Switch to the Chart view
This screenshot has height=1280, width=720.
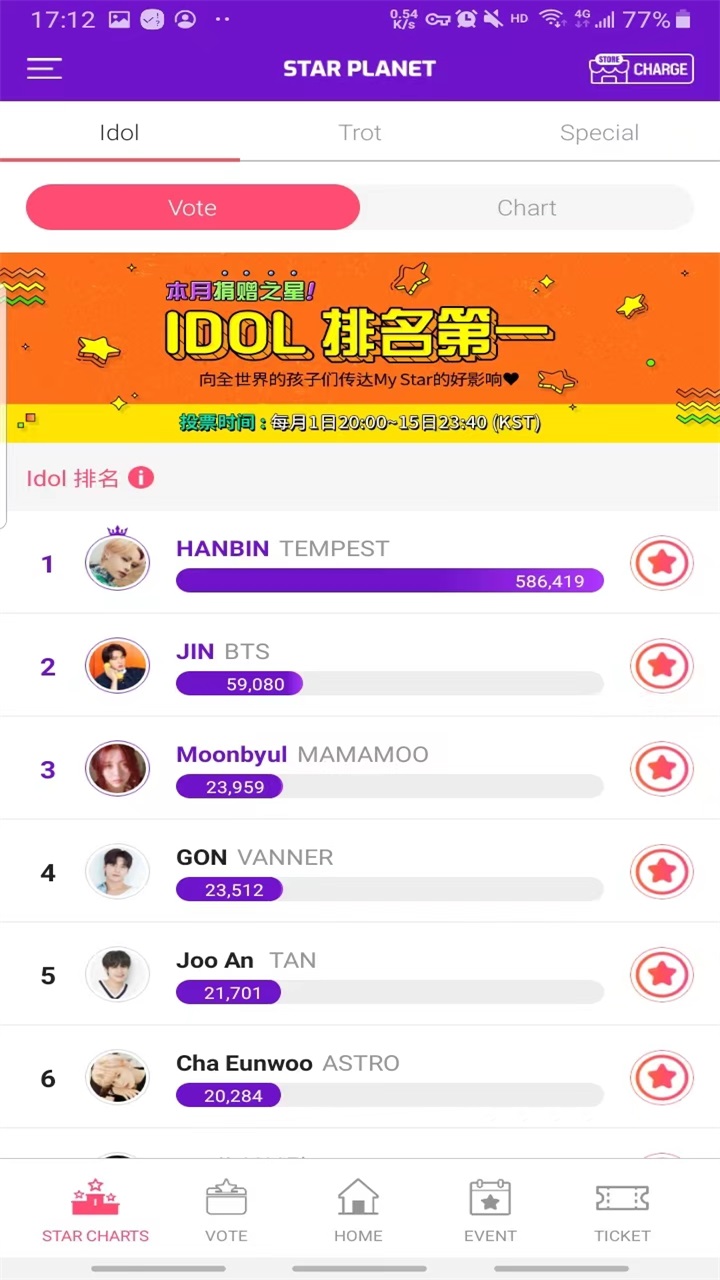[526, 208]
